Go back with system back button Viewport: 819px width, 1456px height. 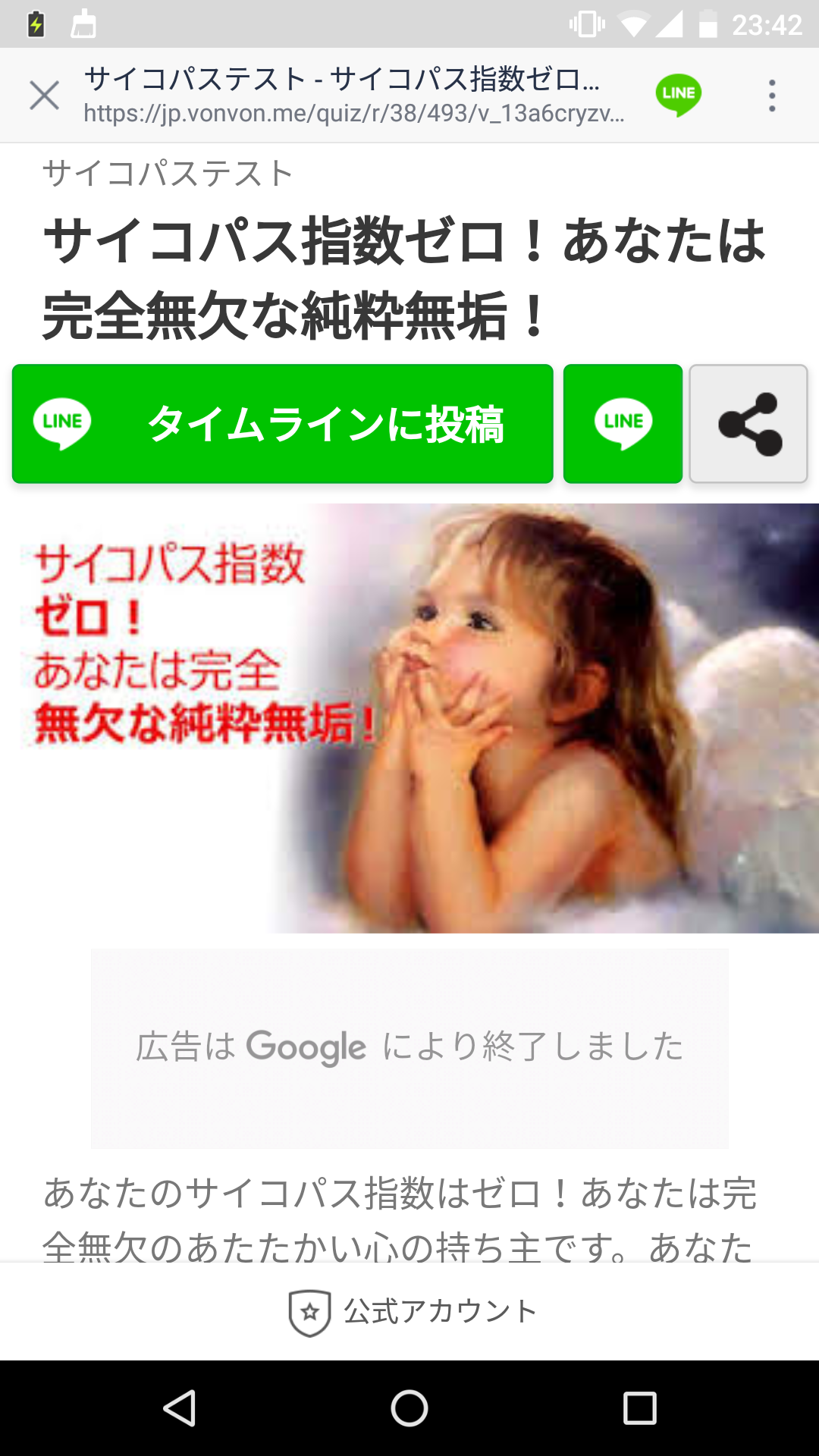180,1408
